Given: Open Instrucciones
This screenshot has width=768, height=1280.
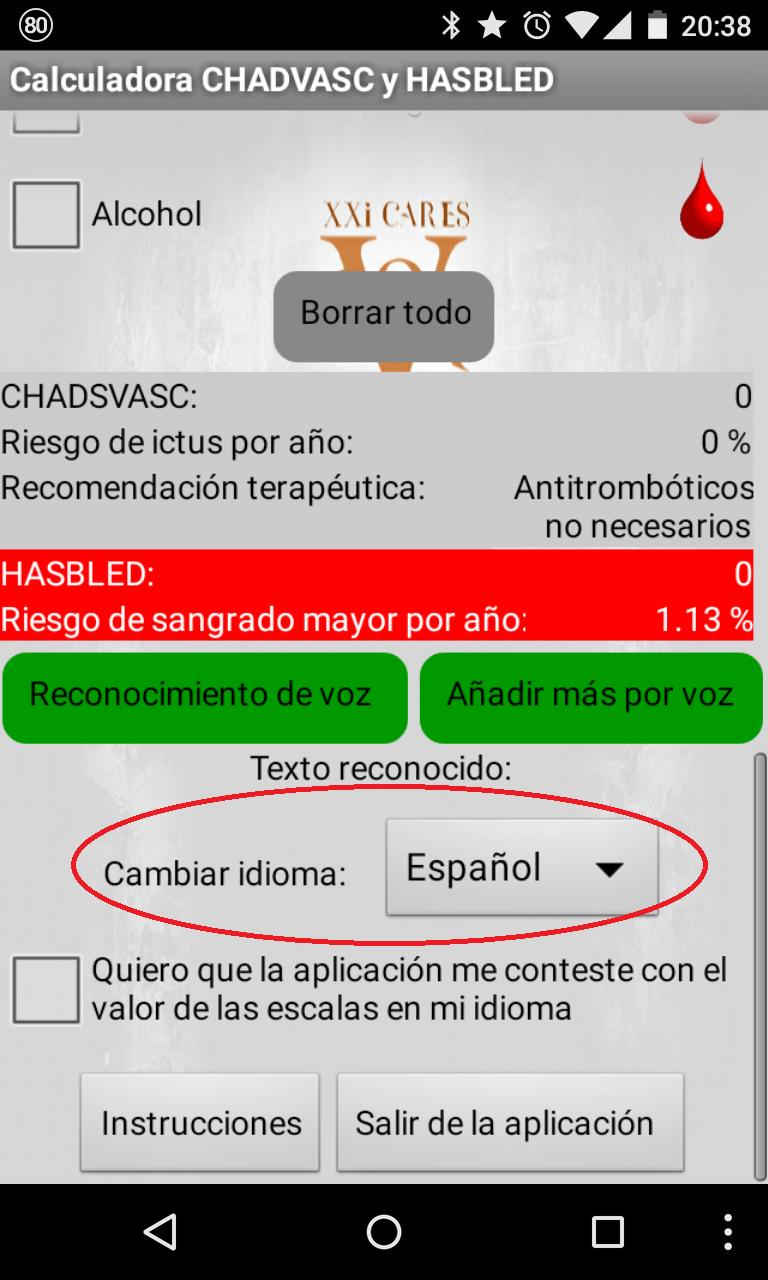Looking at the screenshot, I should click(200, 1122).
